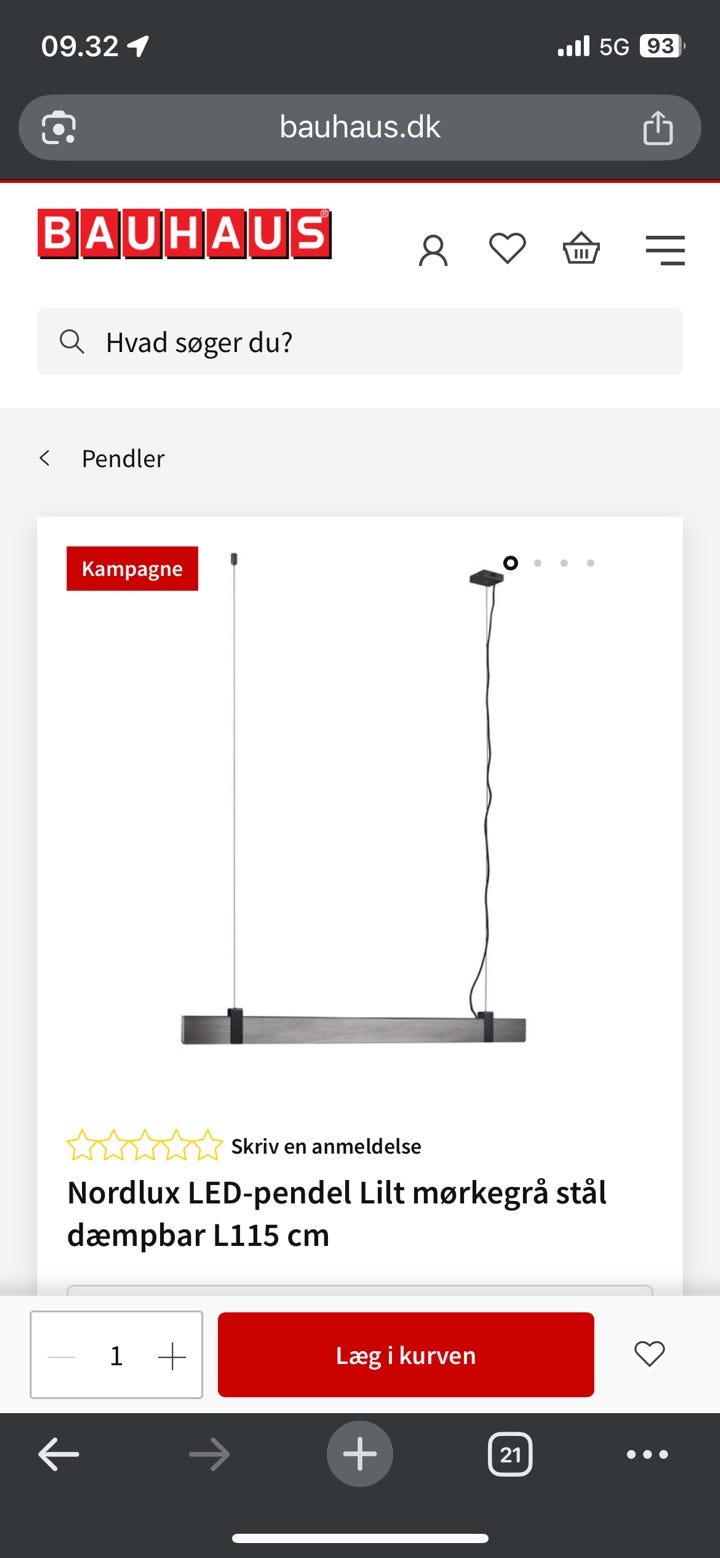
Task: Open the tab switcher showing 21 tabs
Action: point(510,1454)
